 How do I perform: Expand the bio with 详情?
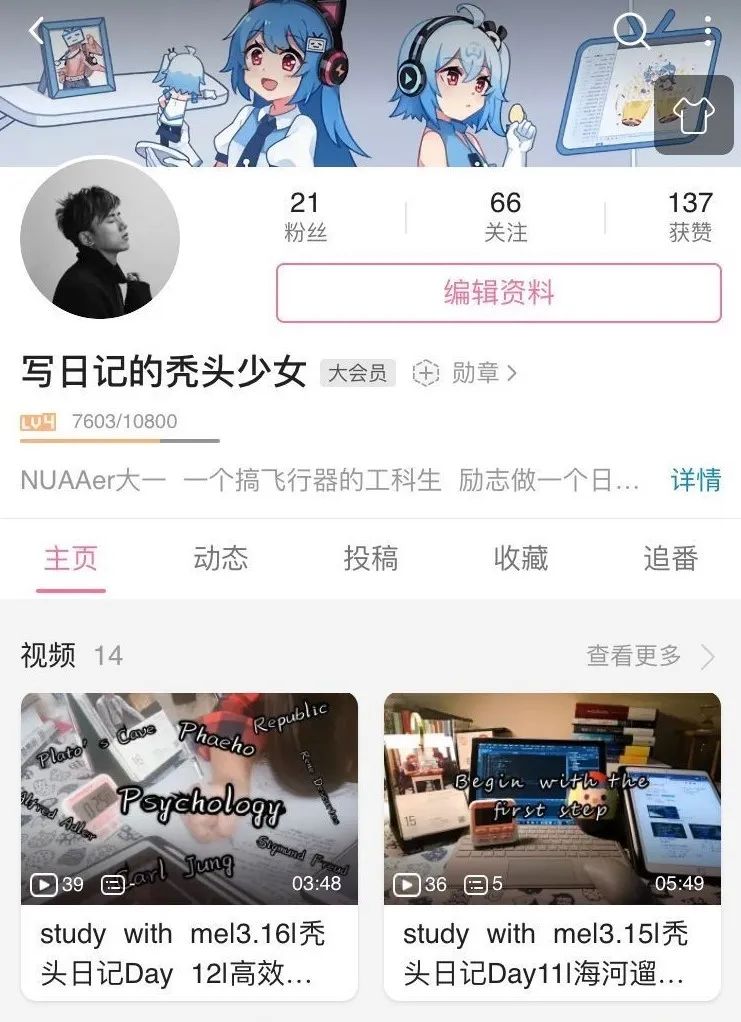click(695, 480)
